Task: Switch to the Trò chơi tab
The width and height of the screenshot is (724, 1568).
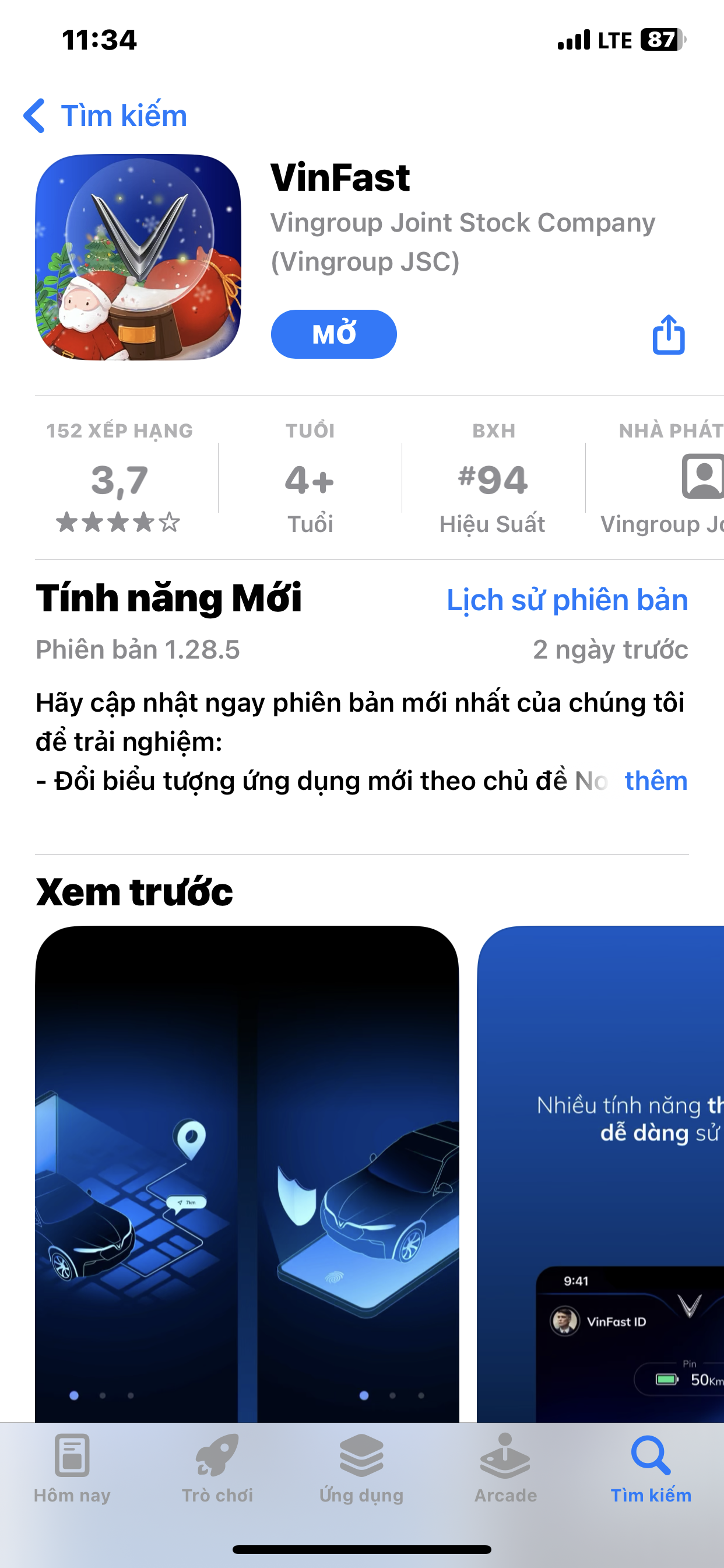Action: pyautogui.click(x=217, y=1468)
